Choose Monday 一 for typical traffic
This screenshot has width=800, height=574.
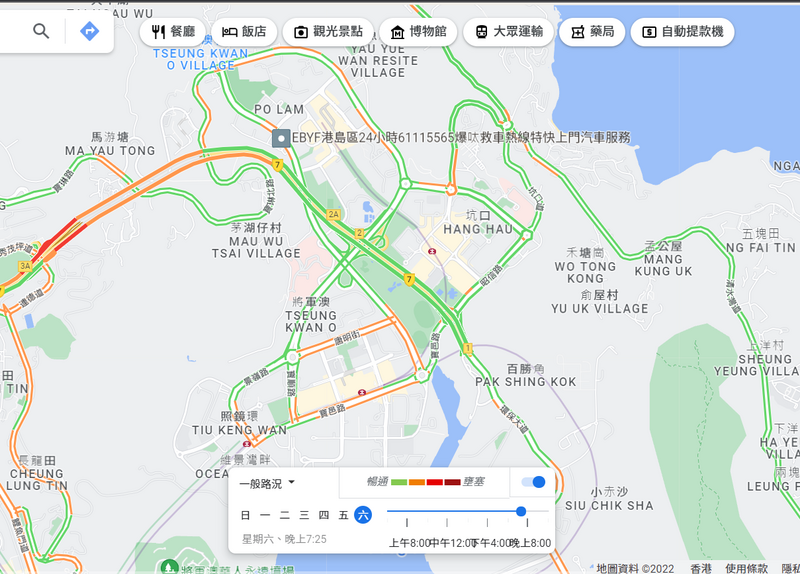point(265,515)
